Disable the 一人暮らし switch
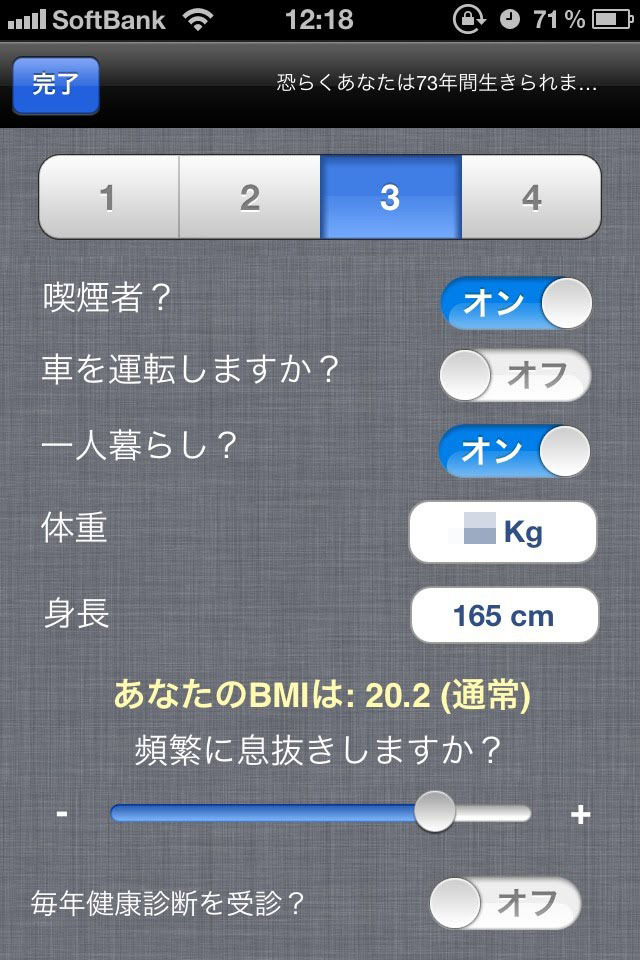 pyautogui.click(x=516, y=451)
